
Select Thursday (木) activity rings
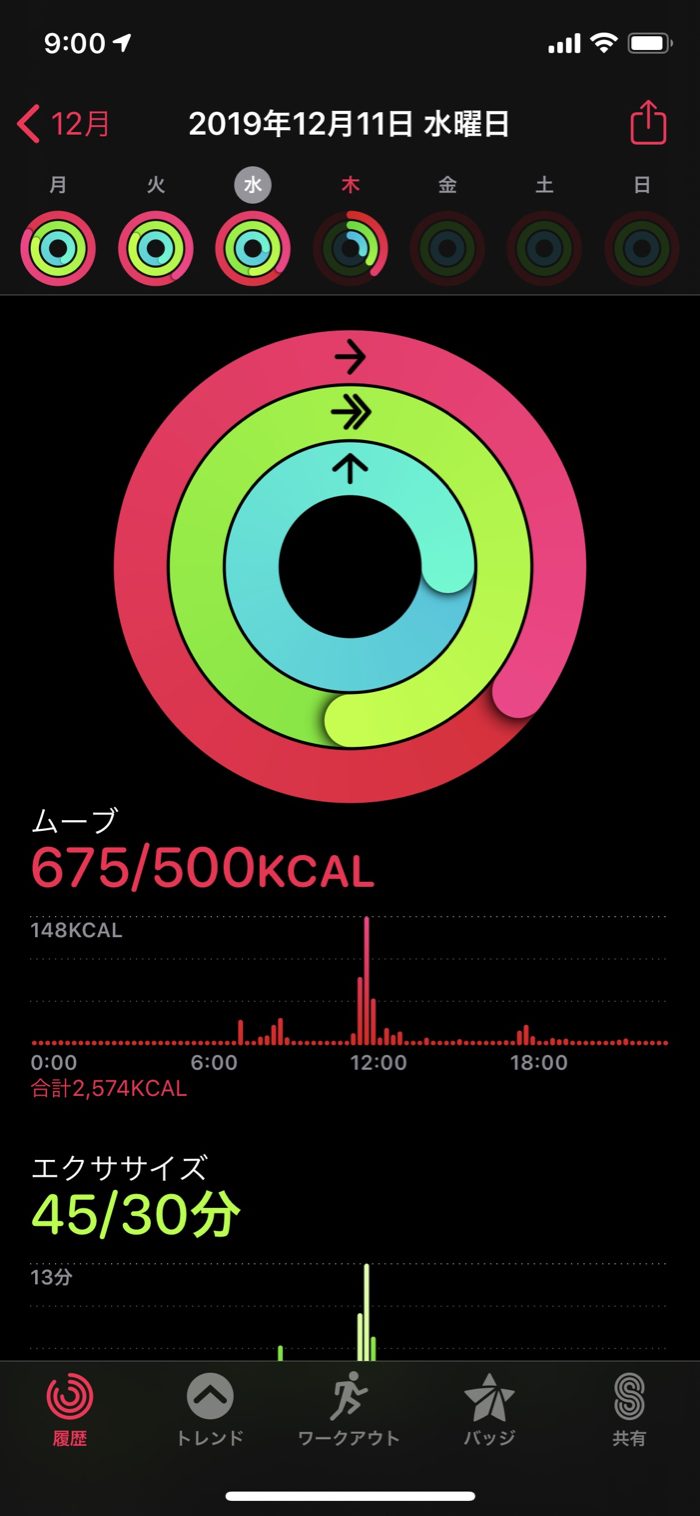(x=350, y=248)
